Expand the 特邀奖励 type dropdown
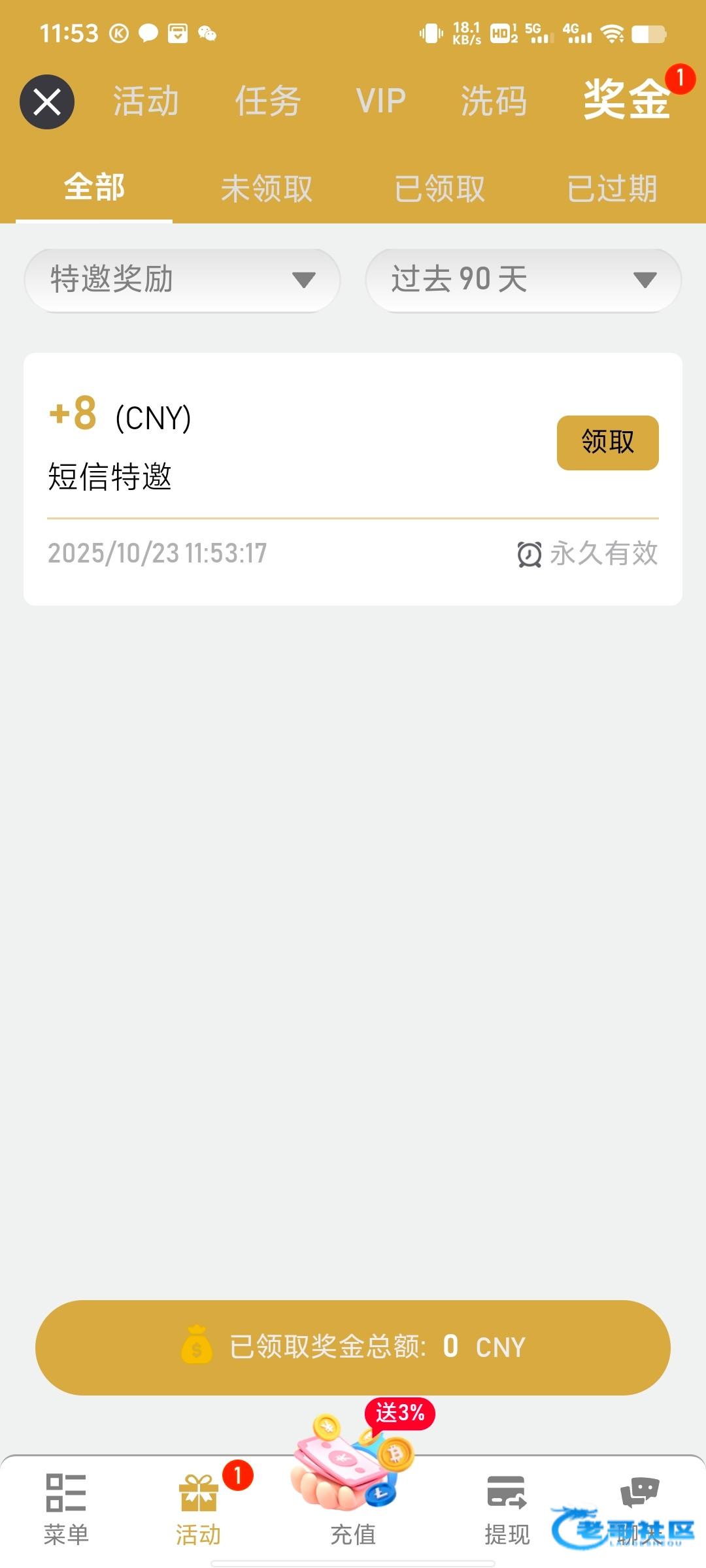 pos(182,280)
